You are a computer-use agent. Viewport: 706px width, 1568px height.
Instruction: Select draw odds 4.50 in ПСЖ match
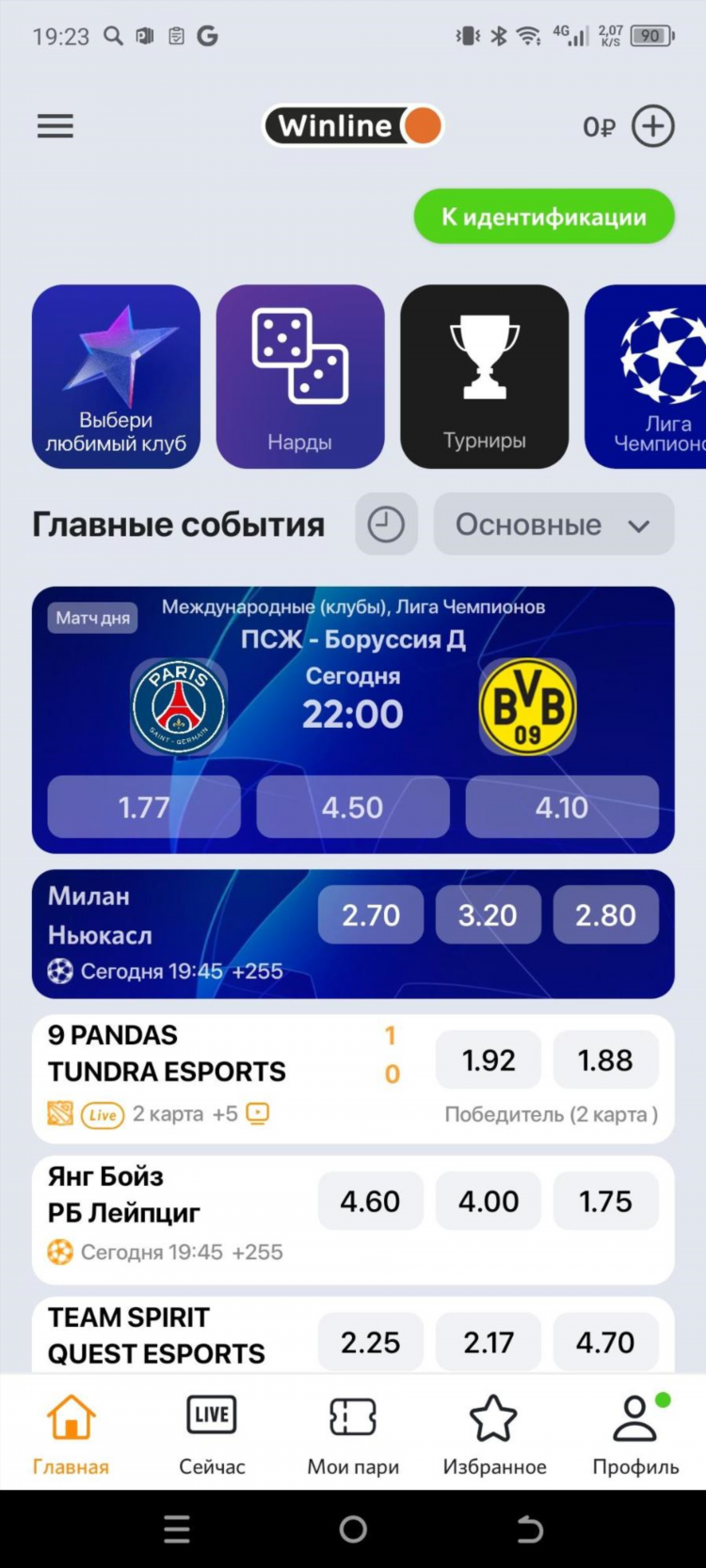(x=353, y=807)
